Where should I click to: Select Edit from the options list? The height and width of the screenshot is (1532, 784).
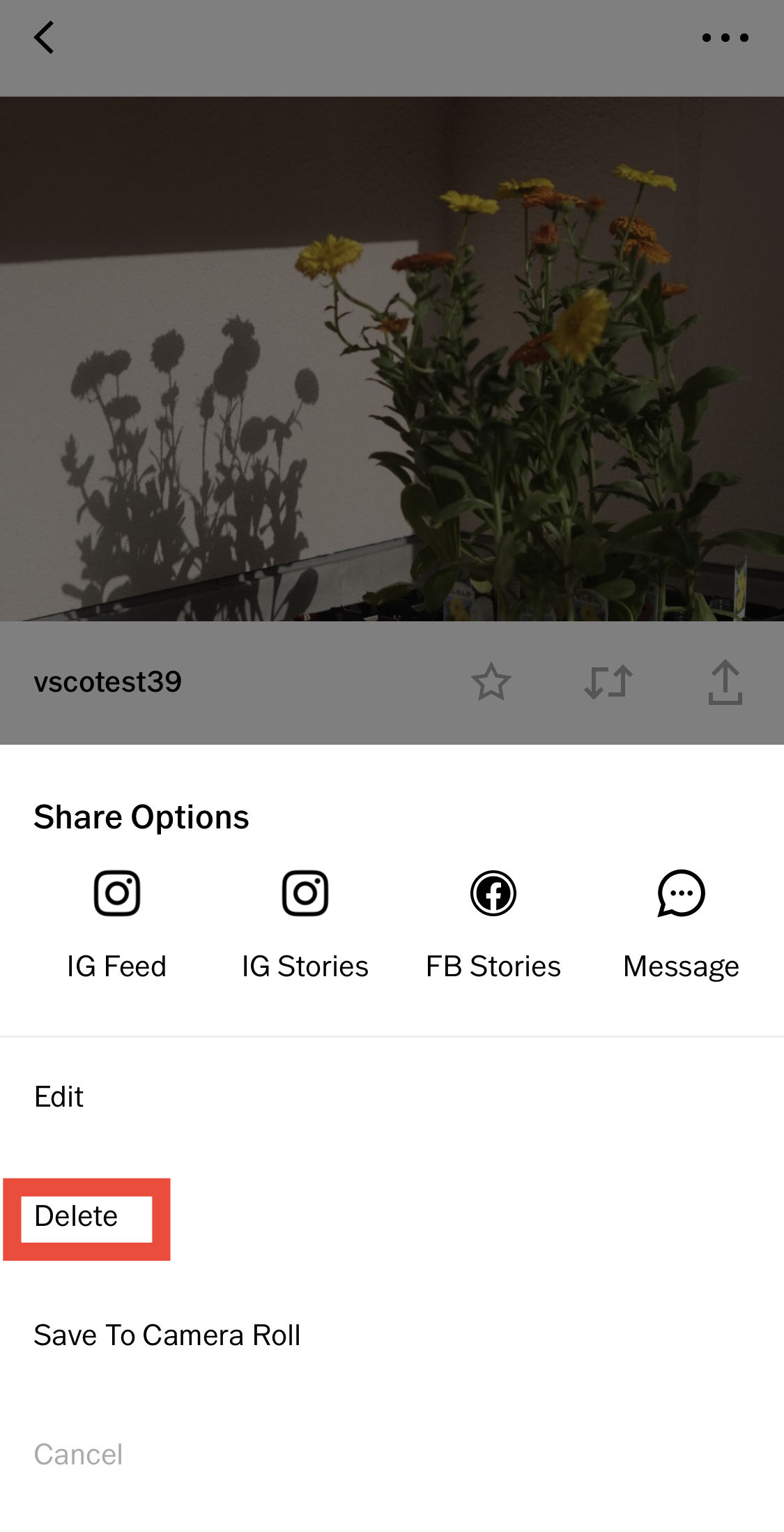coord(59,1096)
